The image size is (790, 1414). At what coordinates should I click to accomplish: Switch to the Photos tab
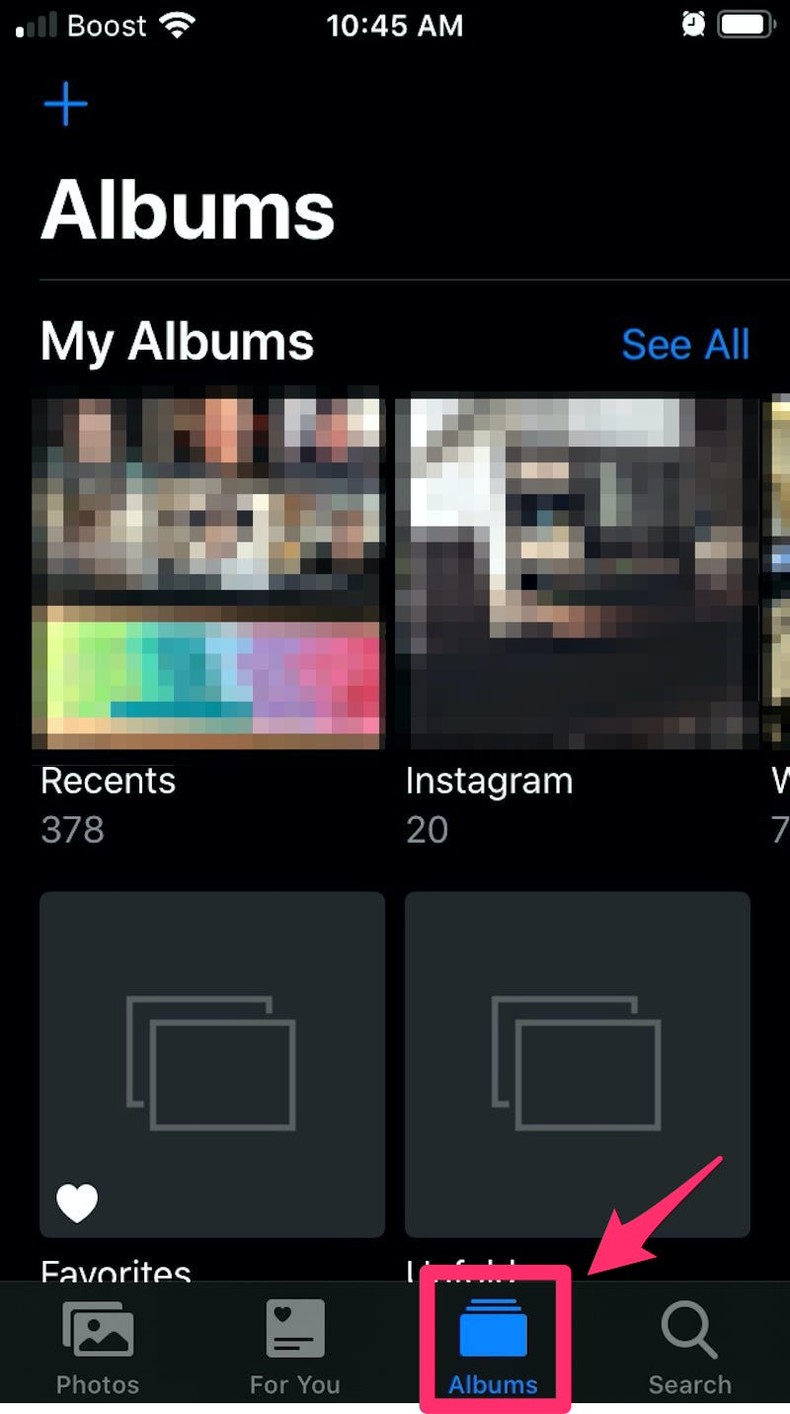[x=97, y=1384]
